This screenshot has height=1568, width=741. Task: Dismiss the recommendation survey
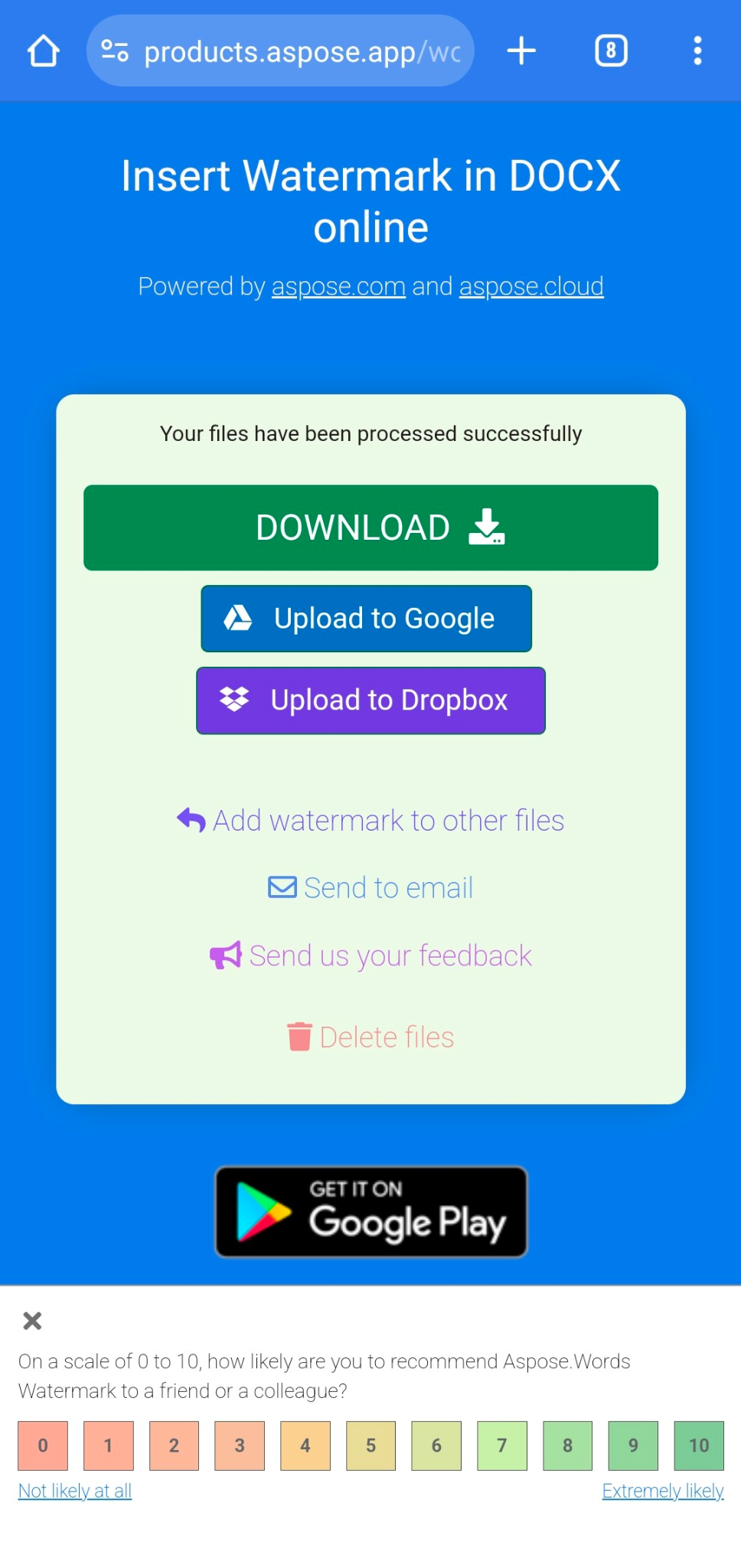[32, 1321]
